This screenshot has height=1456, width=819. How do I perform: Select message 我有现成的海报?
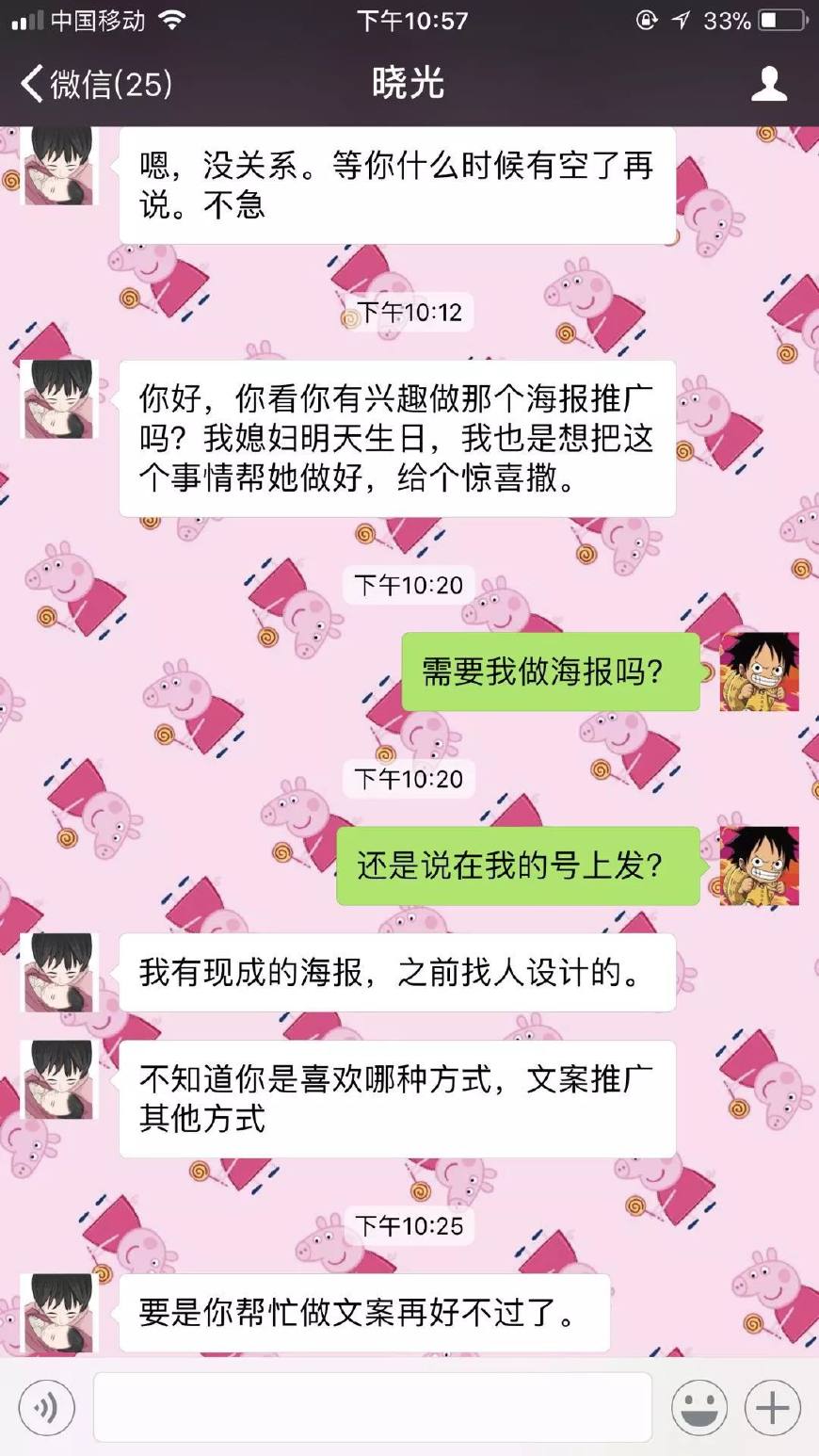pos(395,974)
